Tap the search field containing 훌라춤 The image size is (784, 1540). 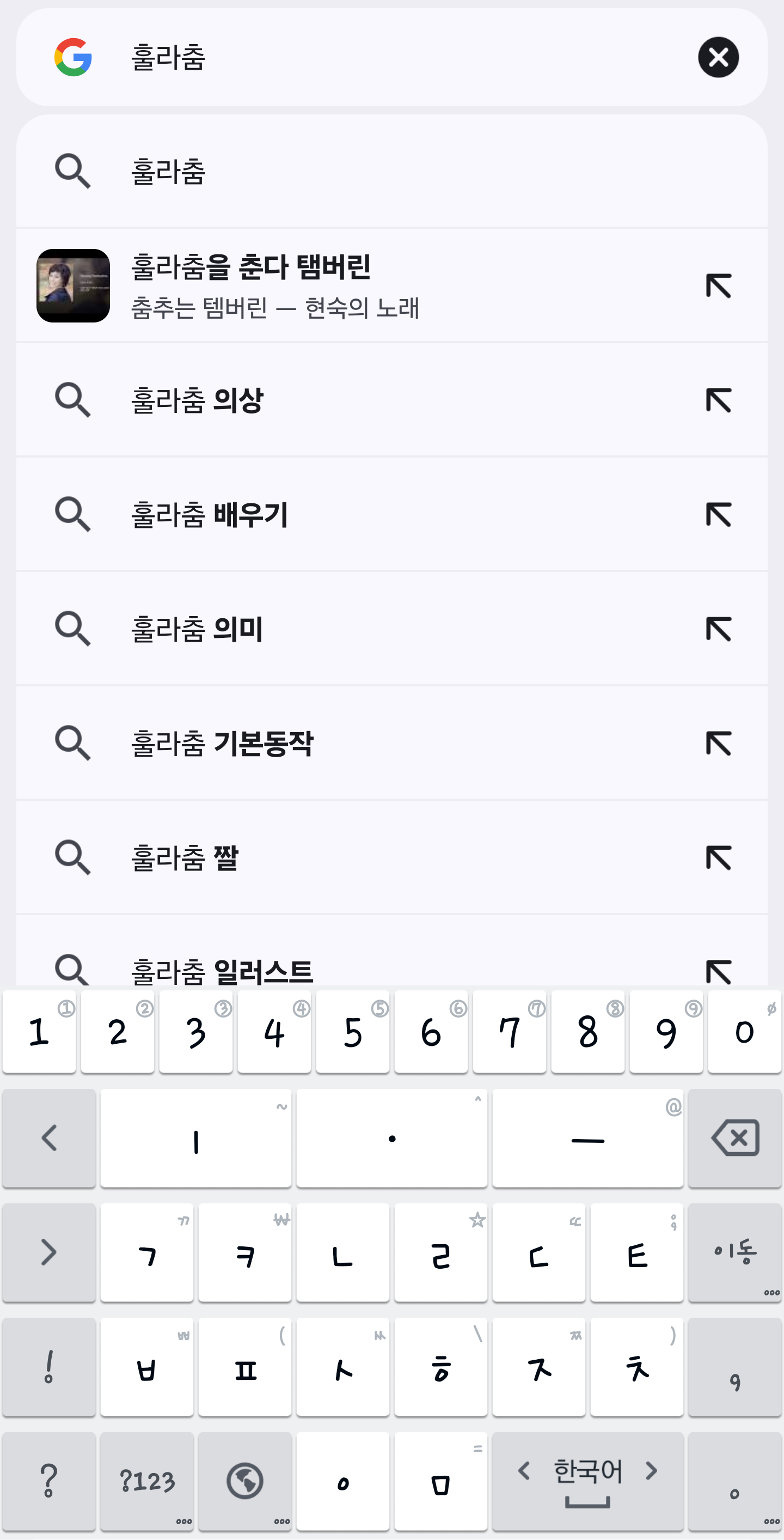pyautogui.click(x=388, y=57)
